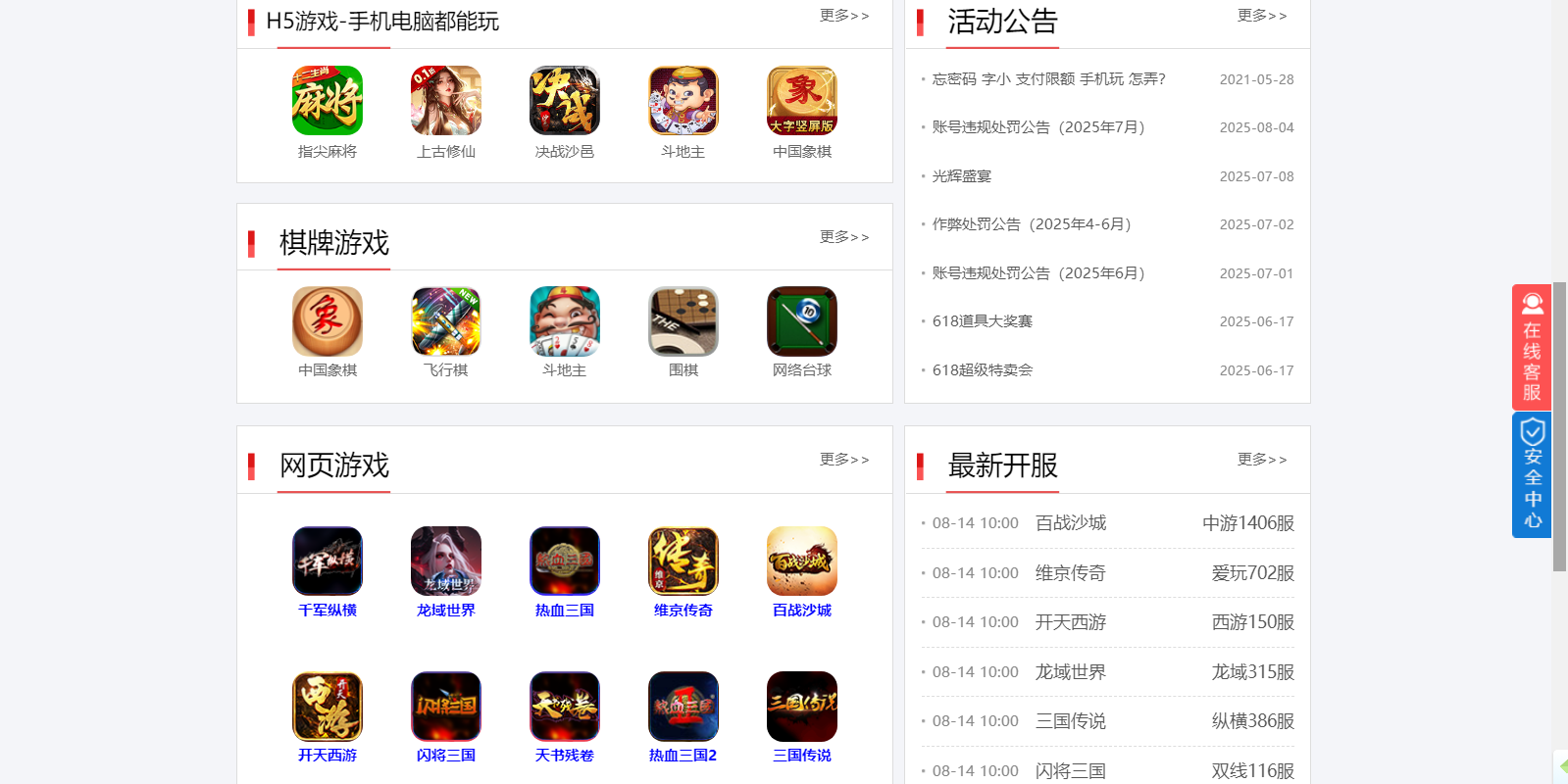Open 千军纵横 web game
Viewport: 1568px width, 784px height.
(x=328, y=562)
